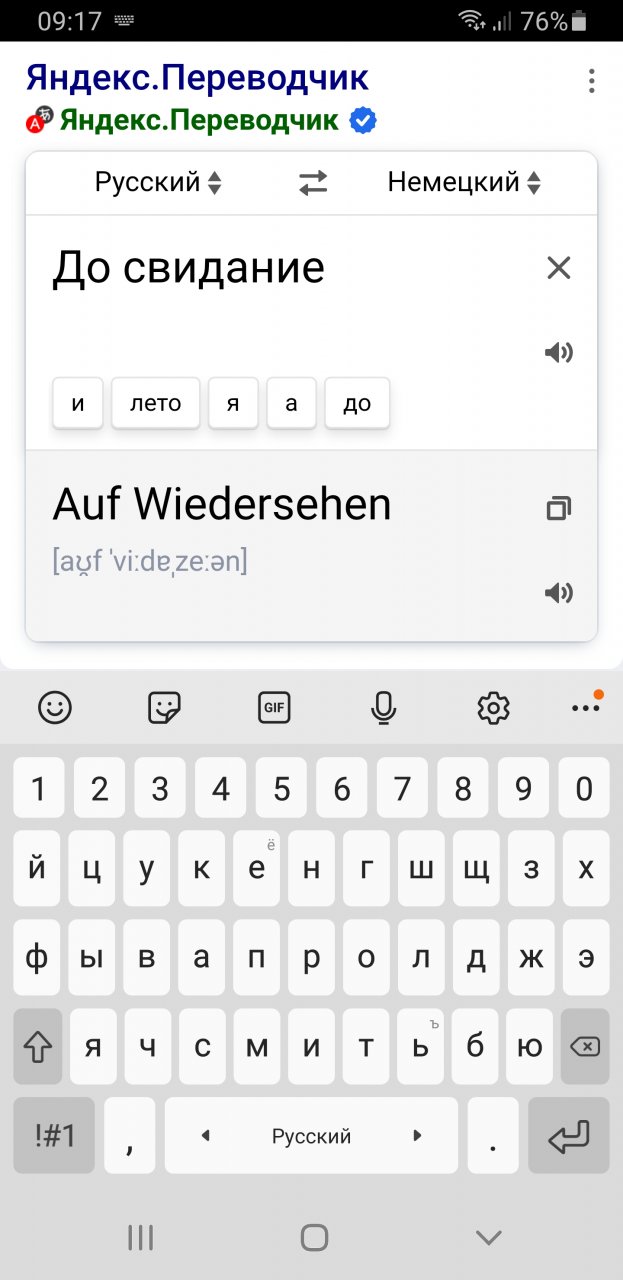
Task: Start voice input with the microphone
Action: (x=383, y=708)
